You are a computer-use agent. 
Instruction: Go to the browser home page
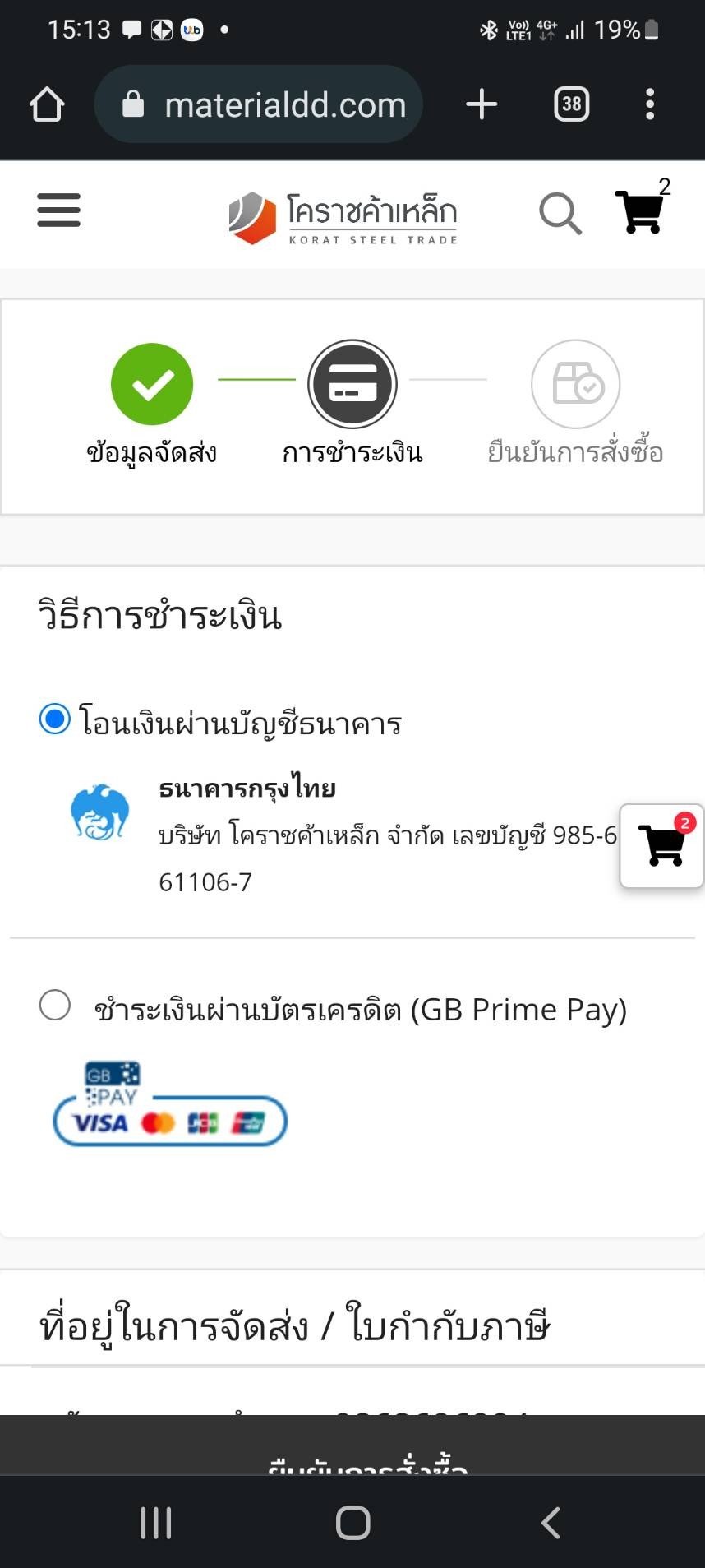coord(47,104)
